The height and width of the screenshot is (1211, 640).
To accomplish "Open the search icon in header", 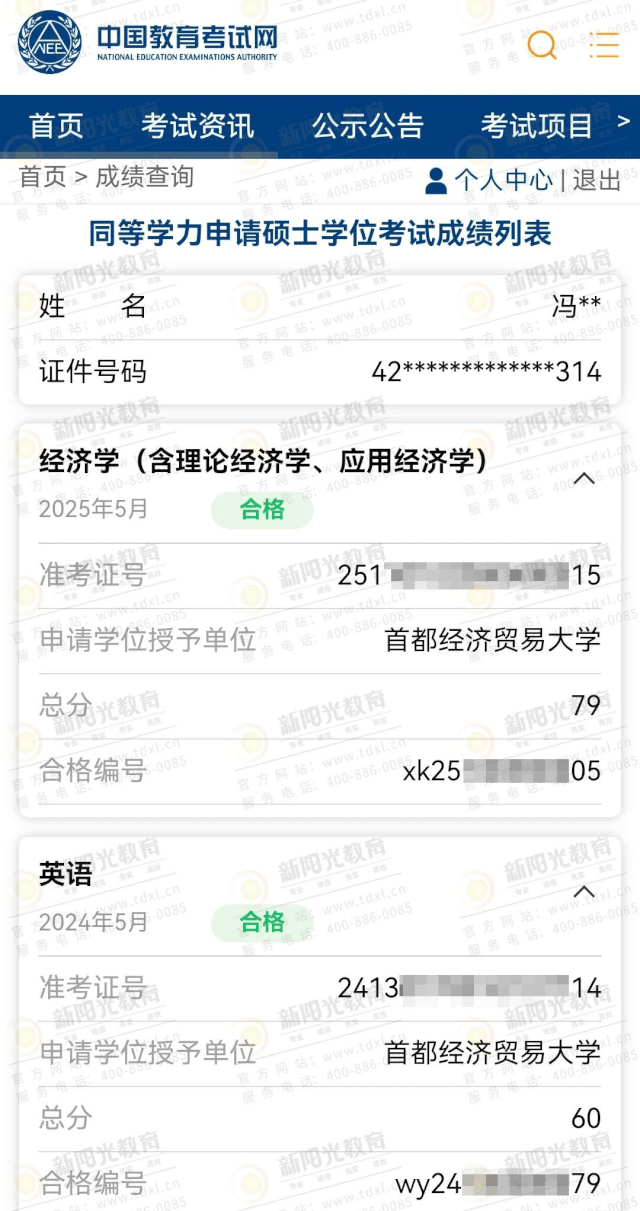I will 542,45.
